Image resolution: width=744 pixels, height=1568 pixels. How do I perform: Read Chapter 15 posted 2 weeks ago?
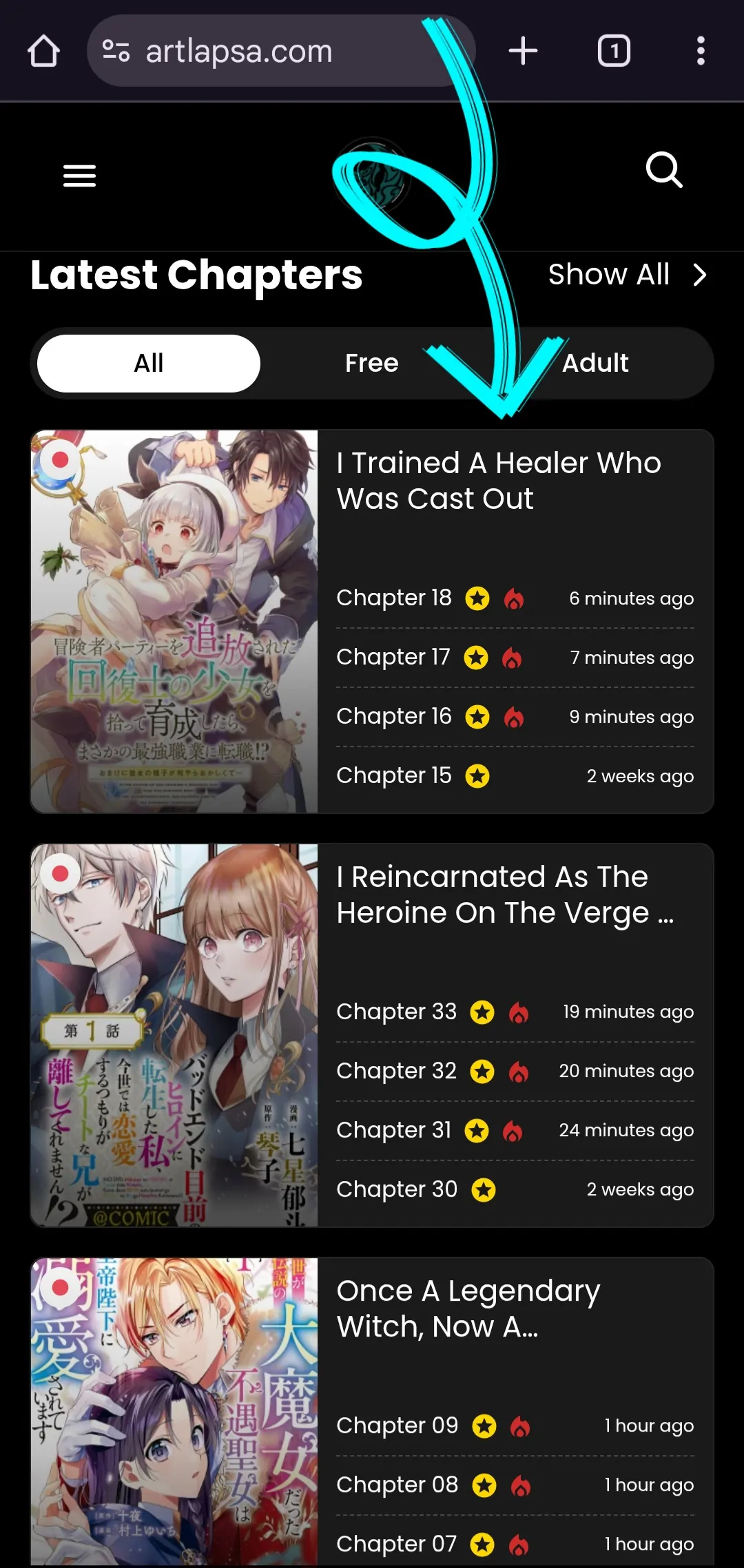click(x=394, y=775)
